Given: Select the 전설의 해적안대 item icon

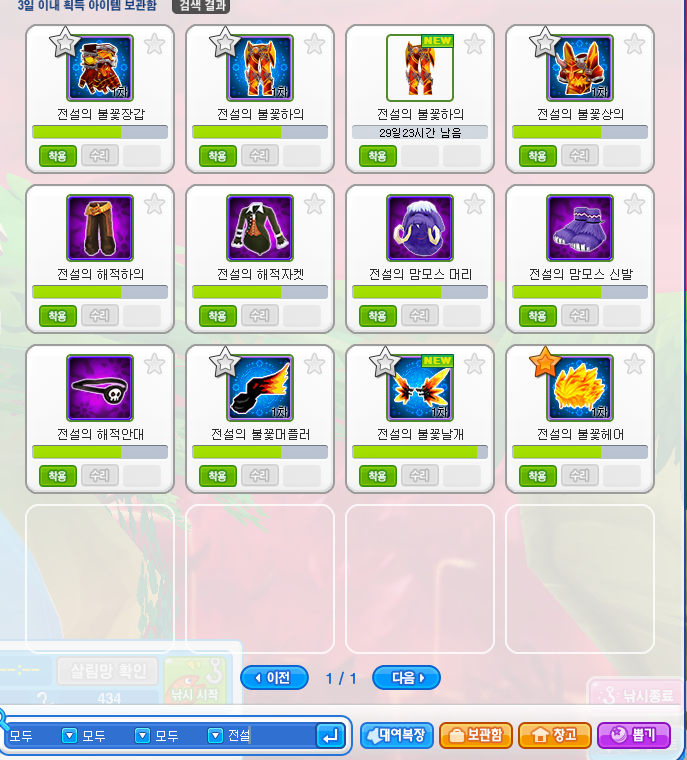Looking at the screenshot, I should click(x=99, y=388).
